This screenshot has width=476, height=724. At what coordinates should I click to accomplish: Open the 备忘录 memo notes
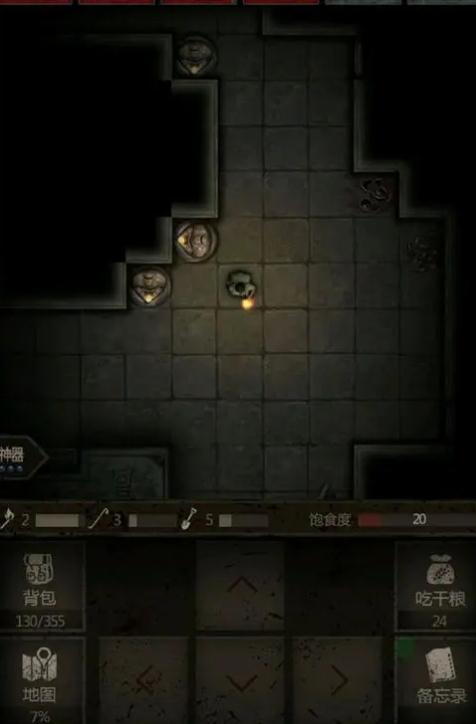coord(438,680)
